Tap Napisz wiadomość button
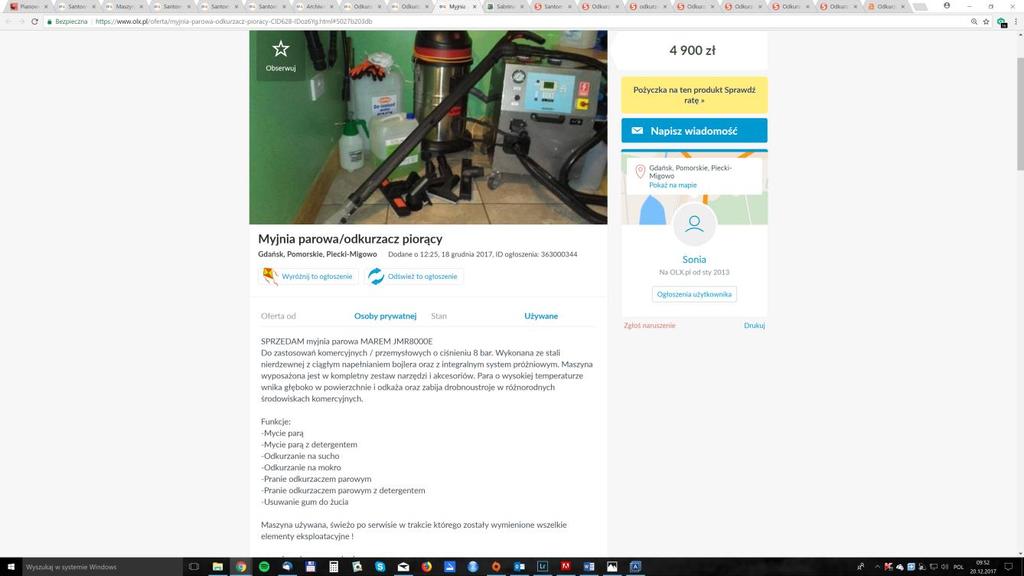Viewport: 1024px width, 576px height. point(694,131)
